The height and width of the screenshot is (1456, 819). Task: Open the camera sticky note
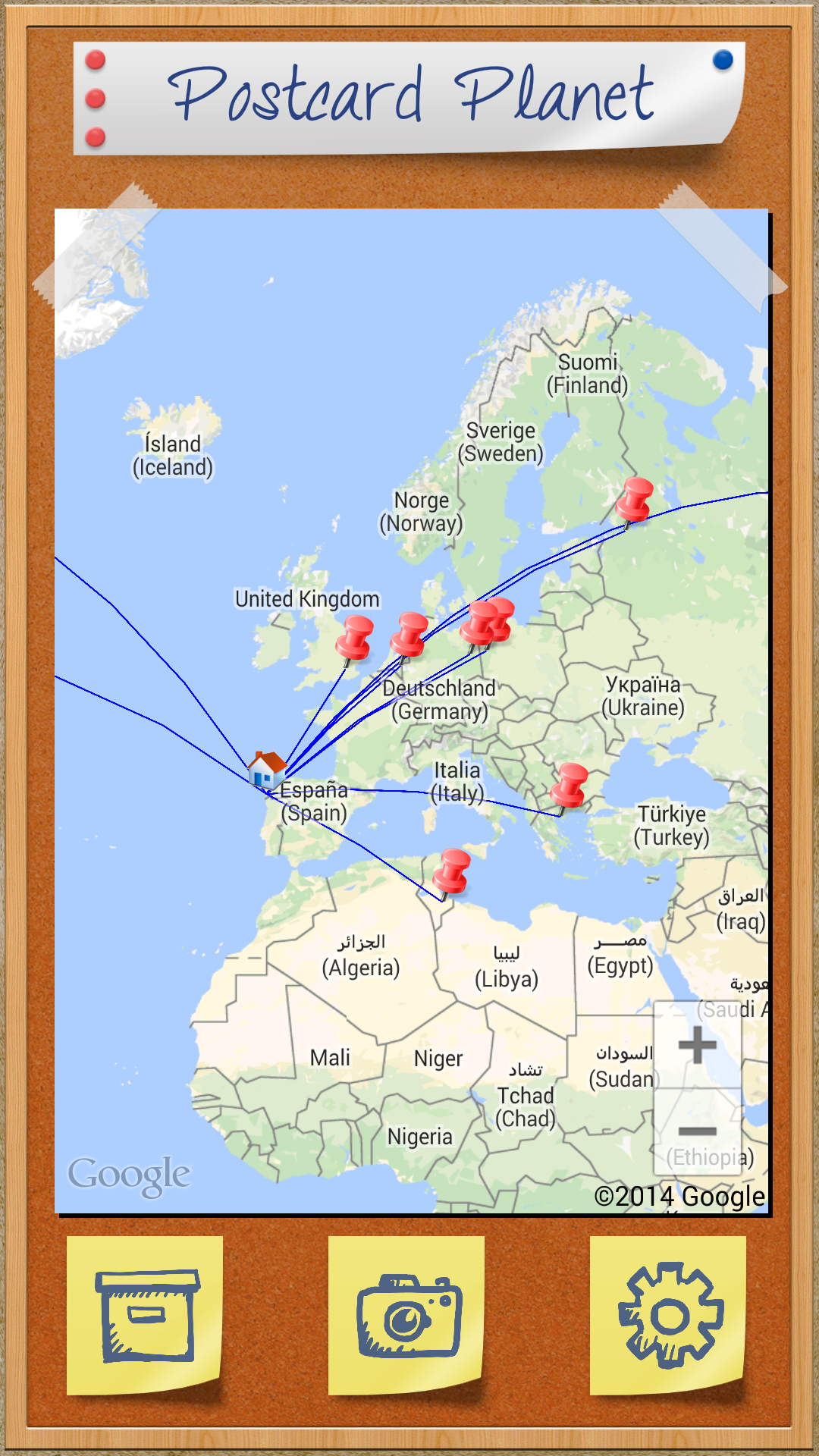(x=408, y=1315)
